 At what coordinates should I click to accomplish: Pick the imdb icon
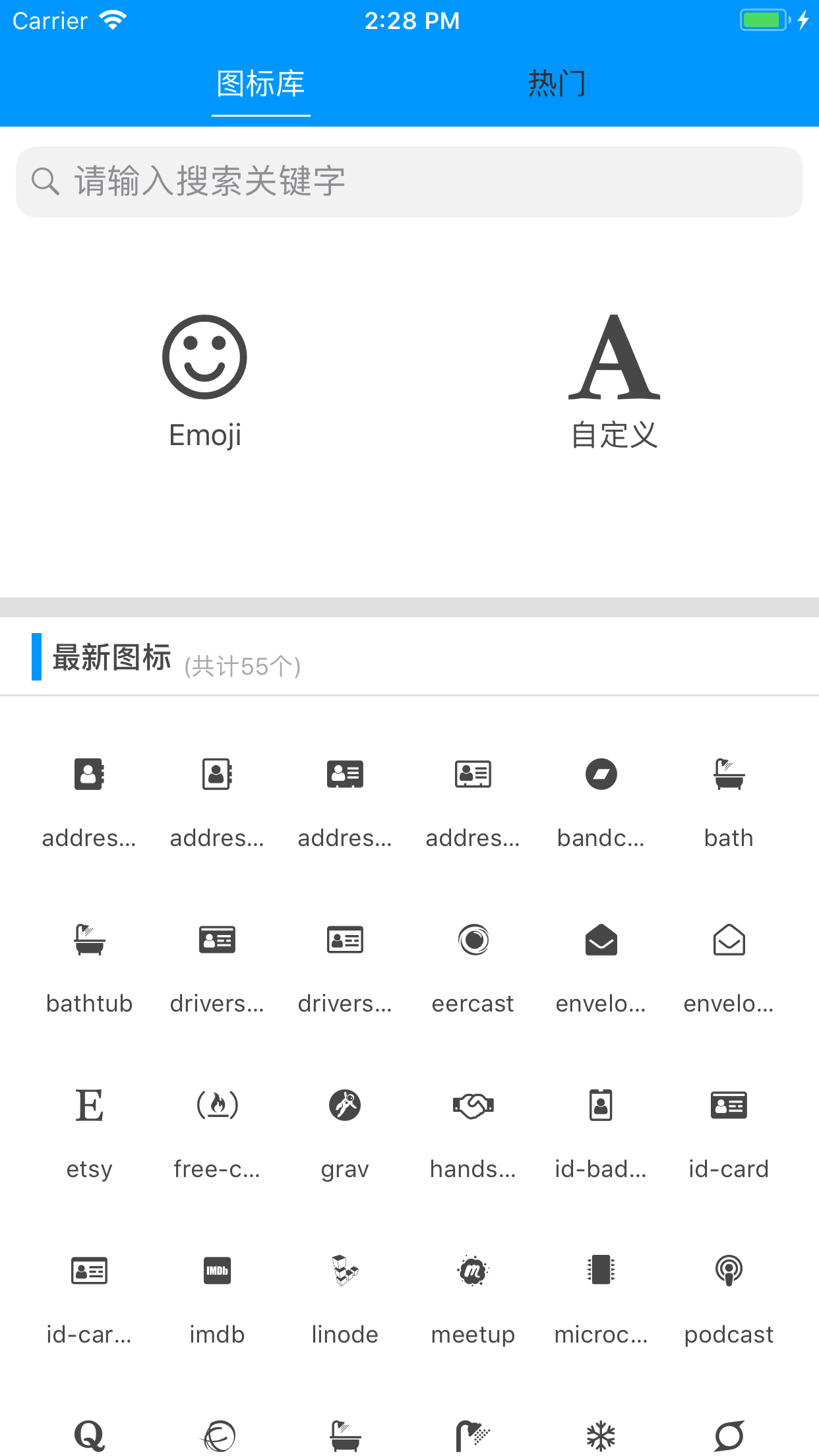[217, 1271]
